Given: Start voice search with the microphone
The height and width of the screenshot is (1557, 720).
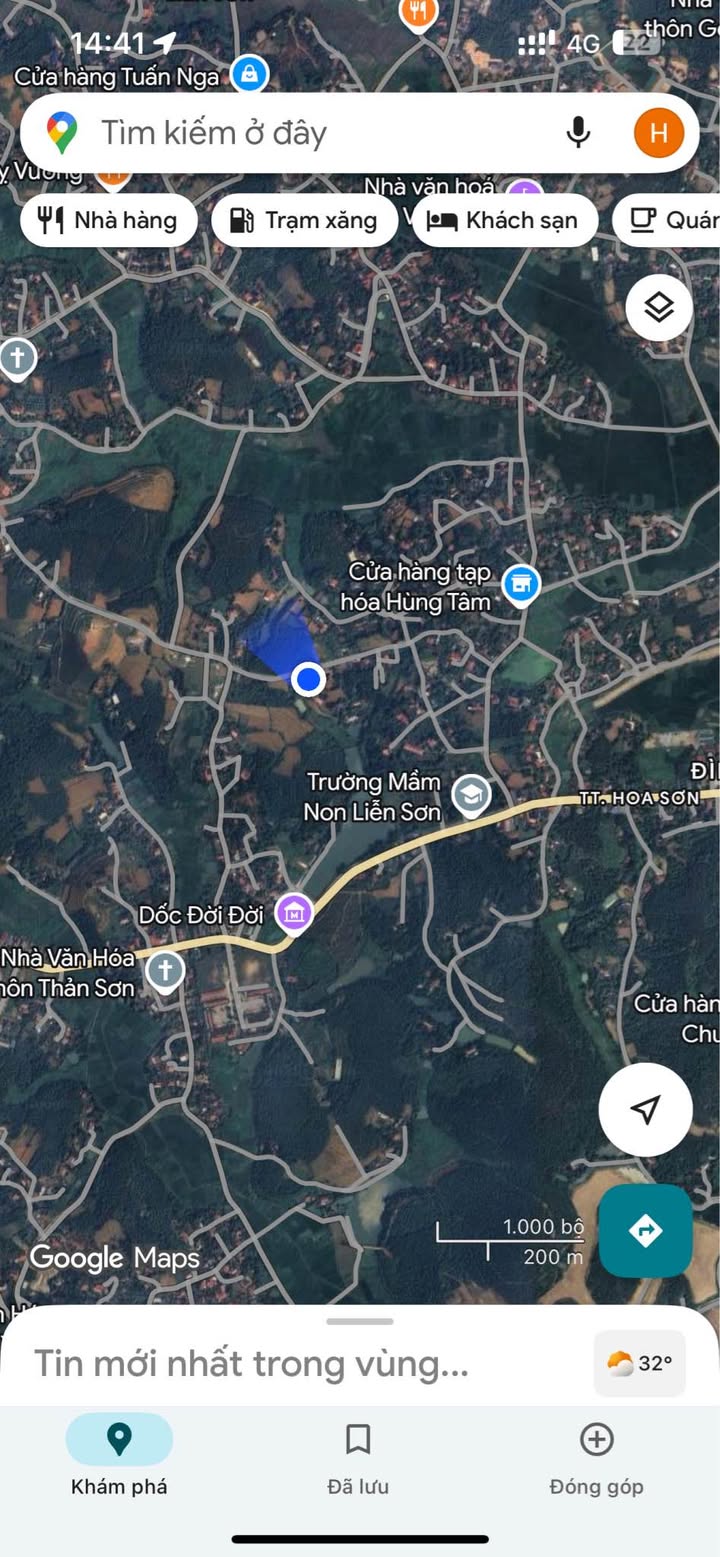Looking at the screenshot, I should (x=578, y=133).
